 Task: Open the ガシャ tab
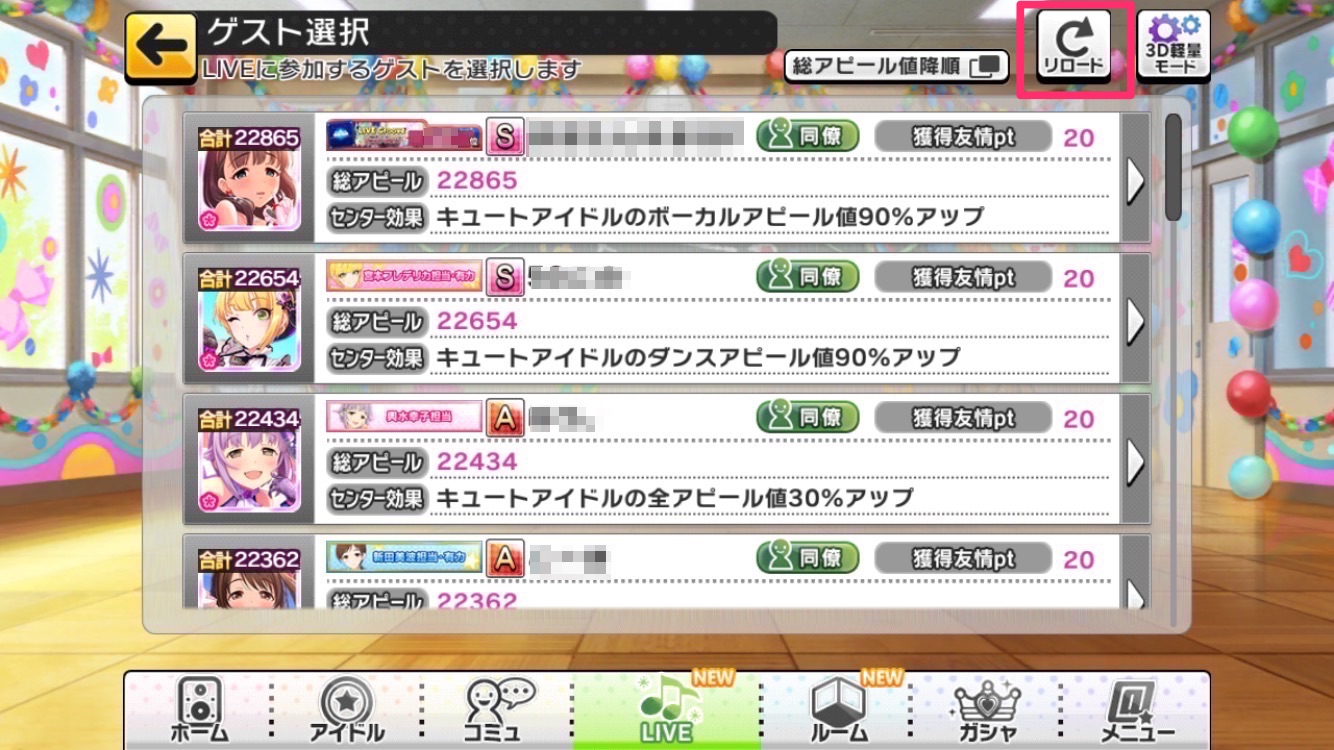click(x=987, y=711)
